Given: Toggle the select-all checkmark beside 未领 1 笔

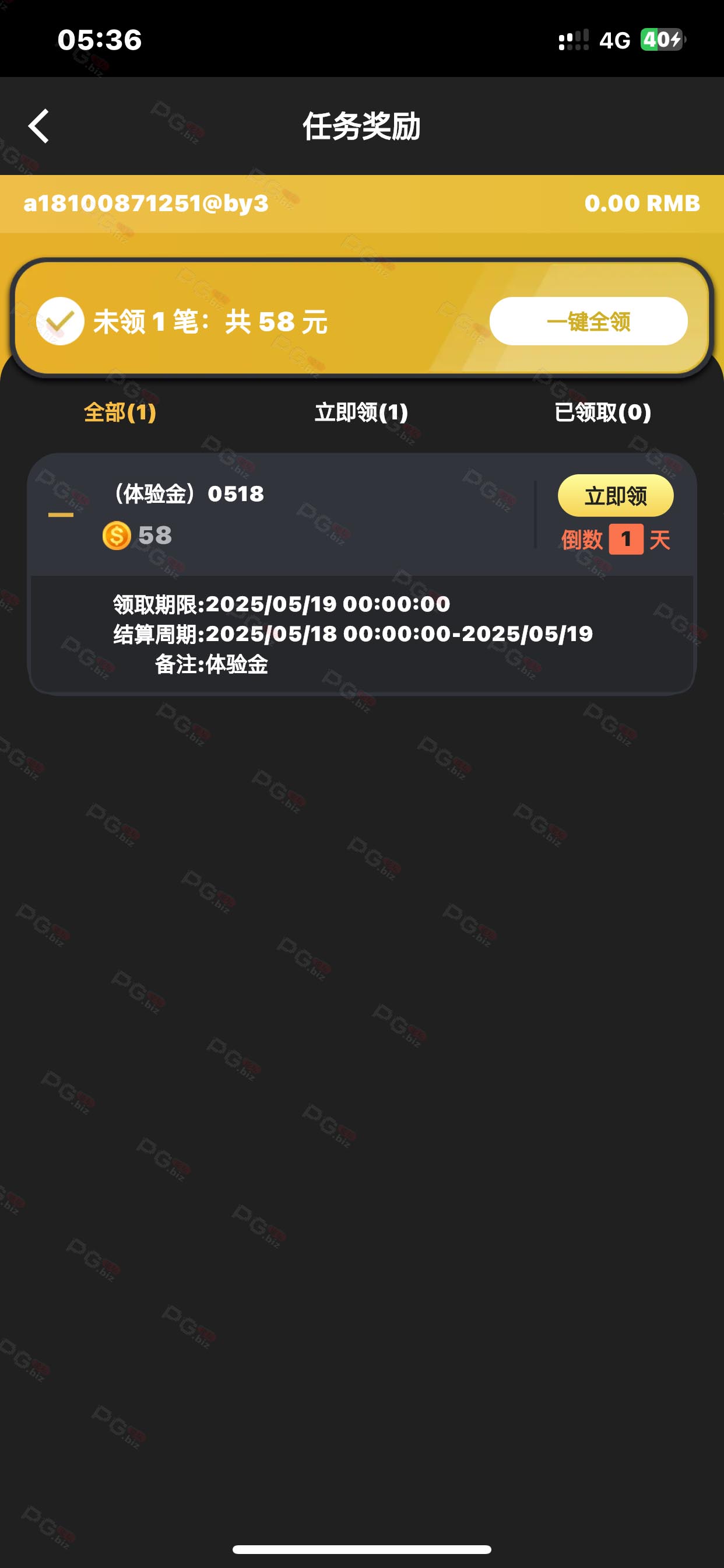Looking at the screenshot, I should pyautogui.click(x=59, y=321).
